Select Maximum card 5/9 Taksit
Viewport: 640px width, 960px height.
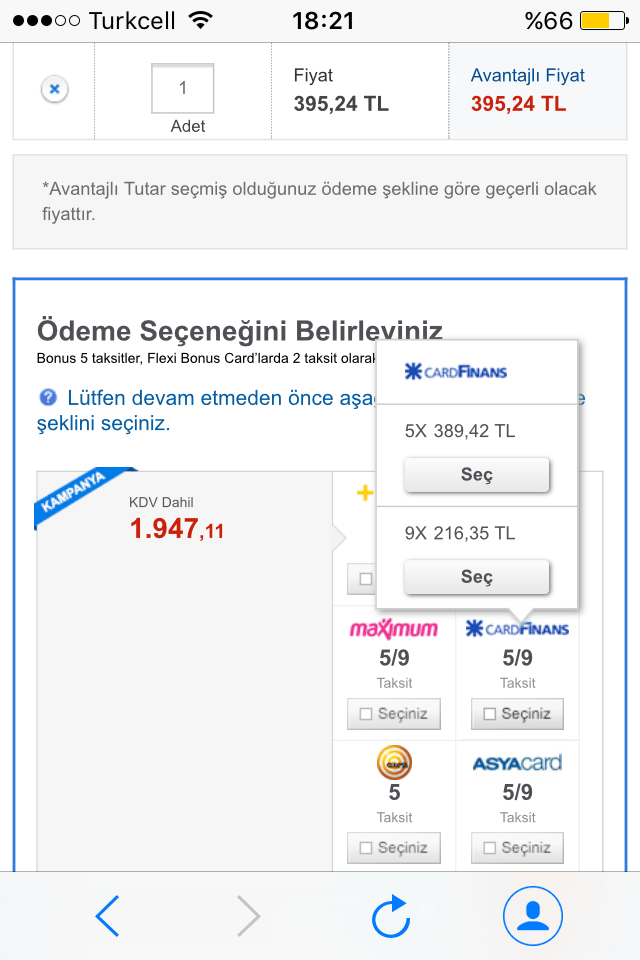[394, 714]
